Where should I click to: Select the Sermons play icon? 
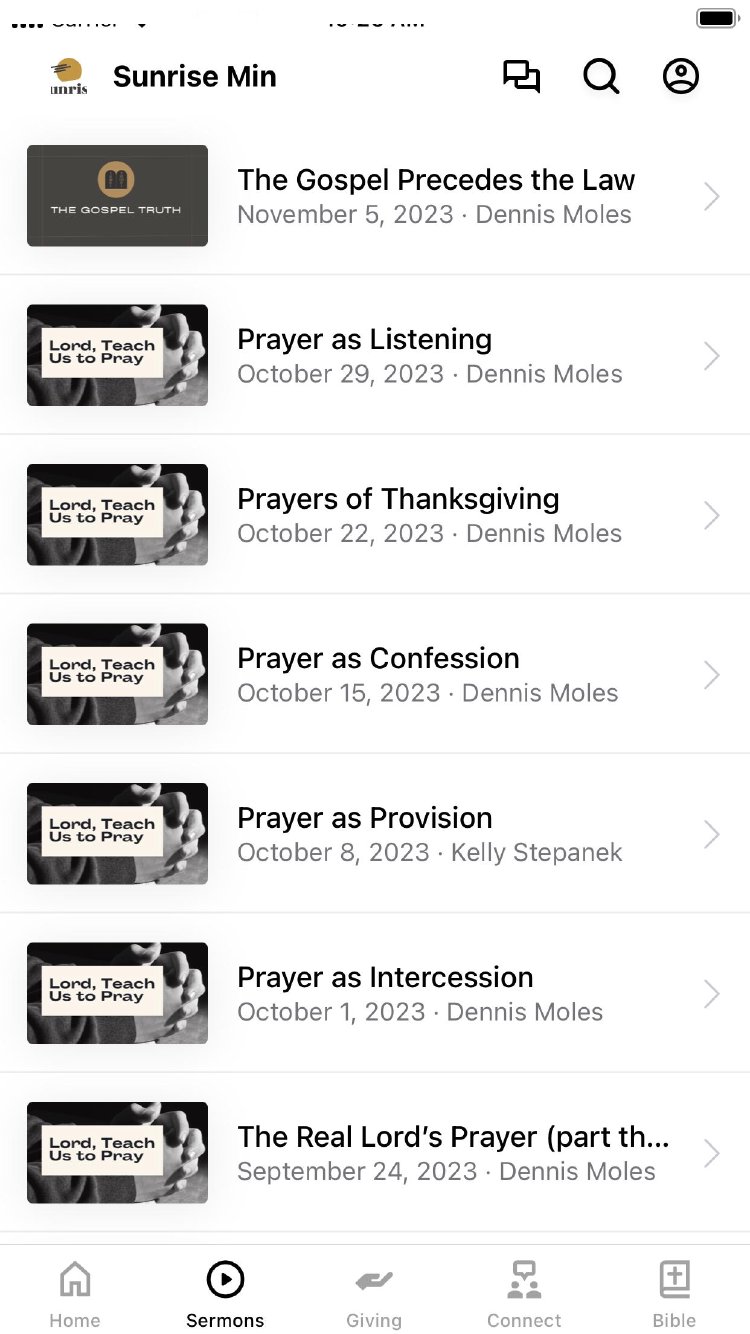225,1278
